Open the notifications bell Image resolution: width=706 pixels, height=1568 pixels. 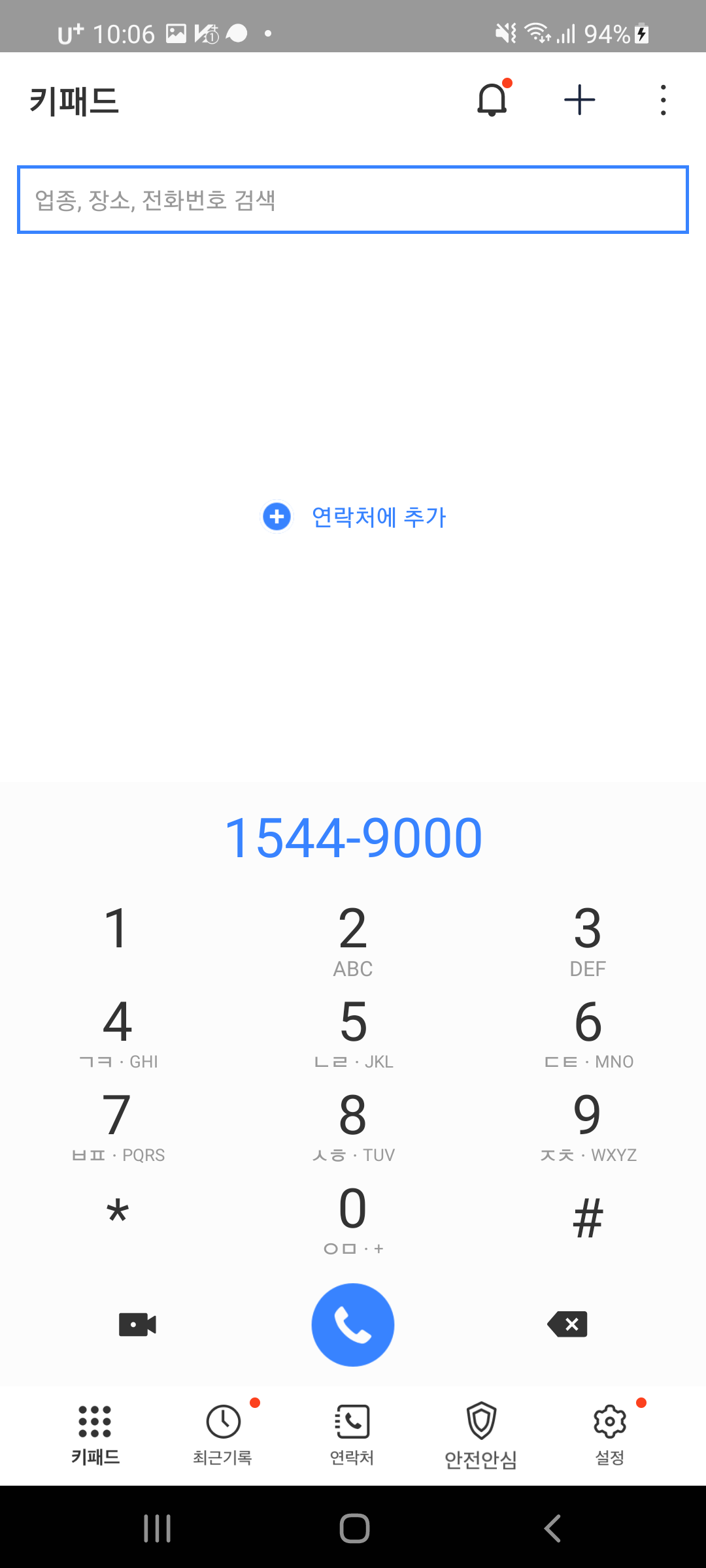[492, 99]
